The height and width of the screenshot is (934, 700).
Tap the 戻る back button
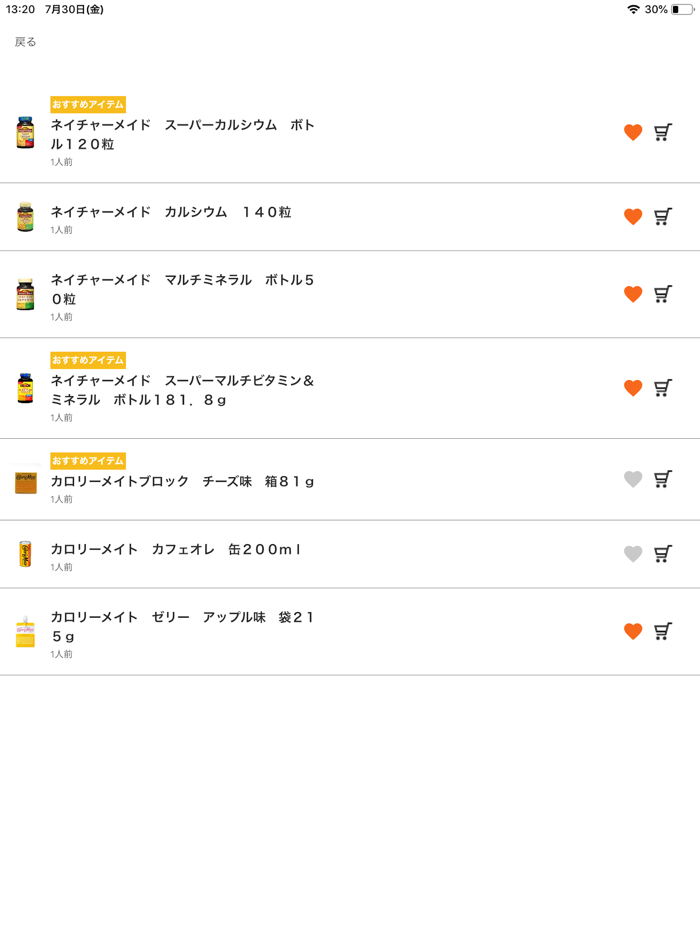click(25, 42)
